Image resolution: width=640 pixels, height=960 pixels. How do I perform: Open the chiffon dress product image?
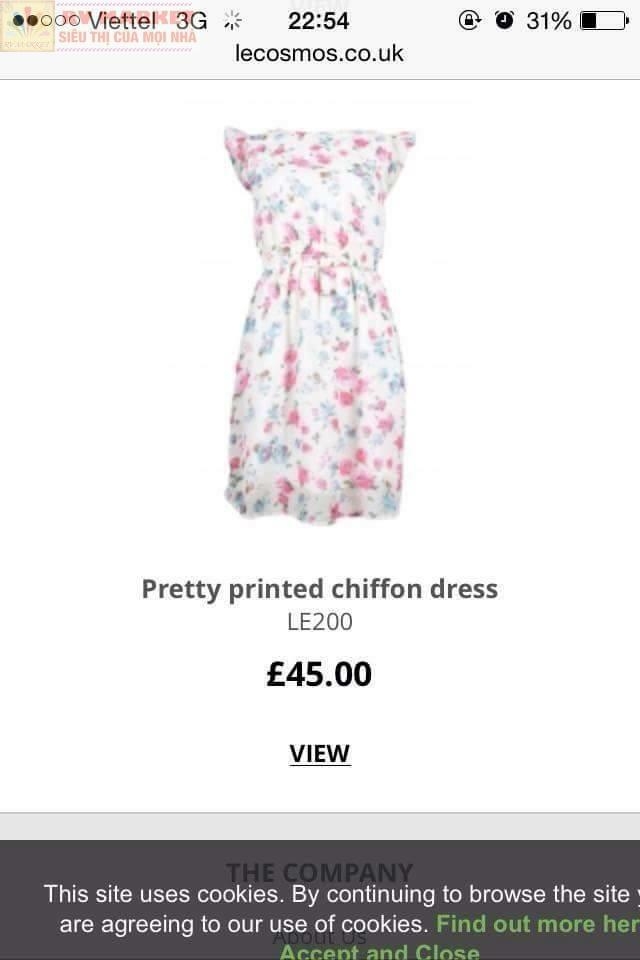(x=319, y=325)
